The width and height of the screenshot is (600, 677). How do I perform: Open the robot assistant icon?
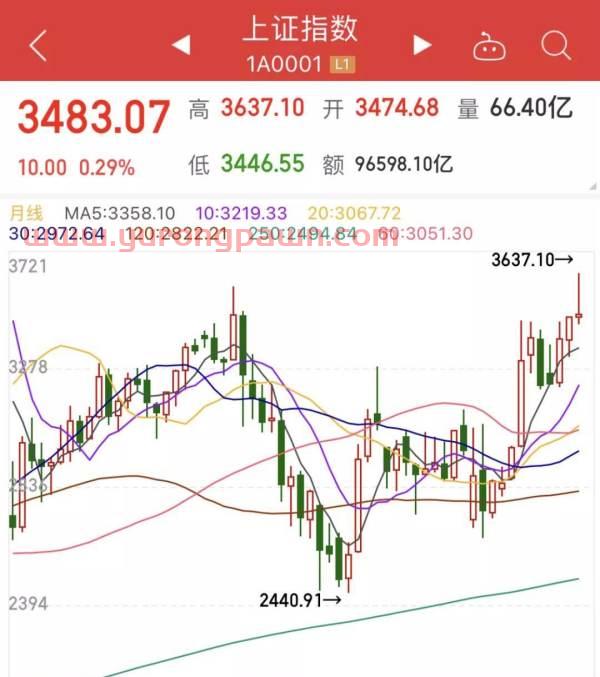[489, 46]
